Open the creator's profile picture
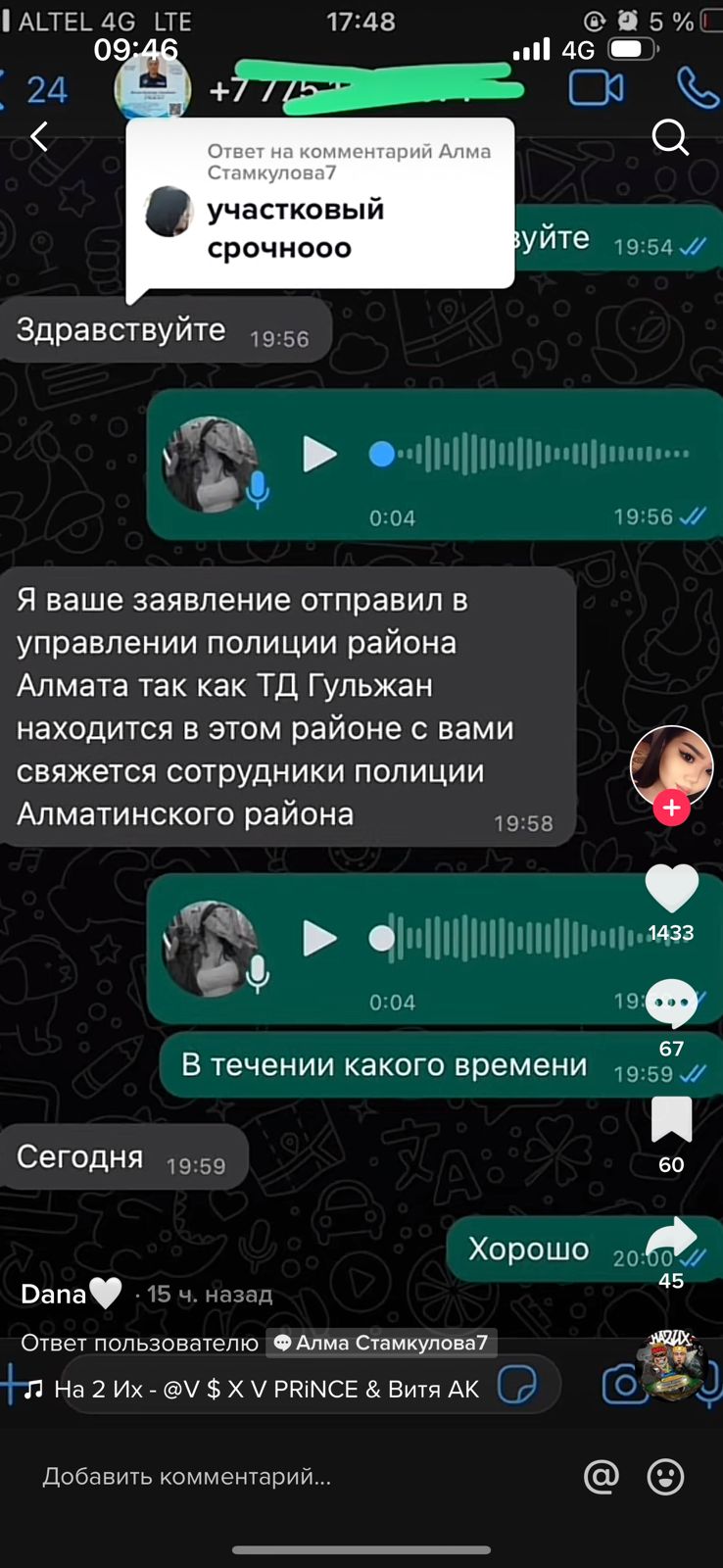 click(x=671, y=766)
